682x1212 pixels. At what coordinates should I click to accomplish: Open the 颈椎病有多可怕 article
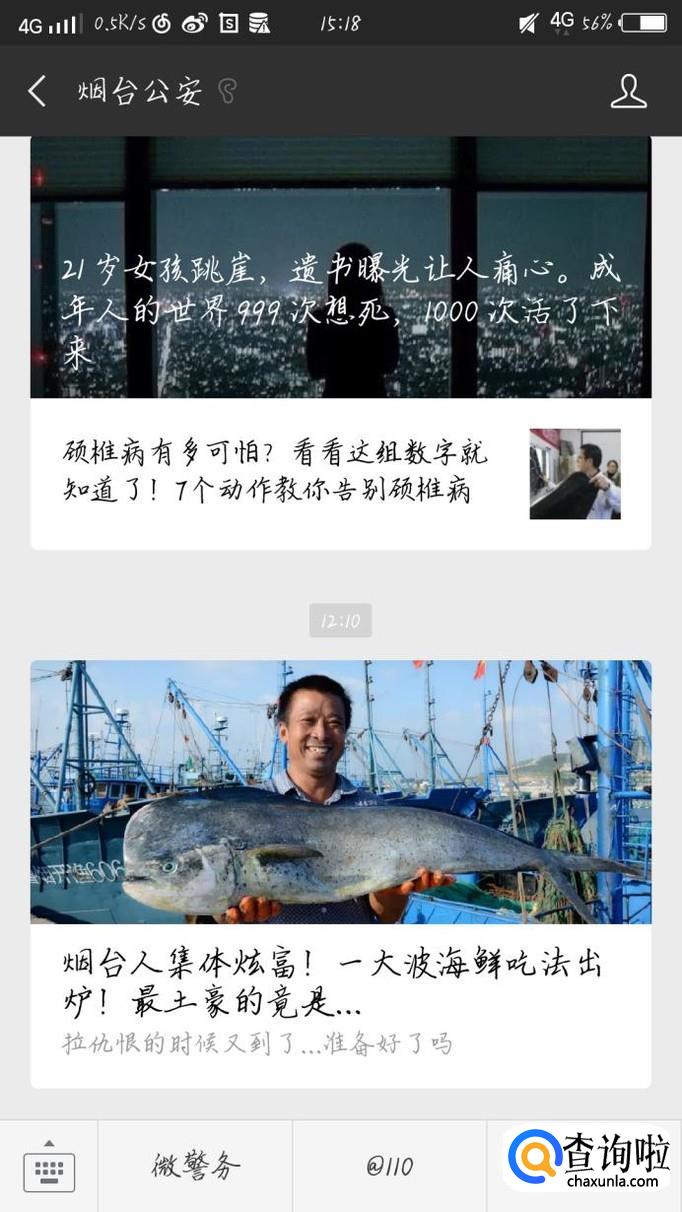coord(341,473)
